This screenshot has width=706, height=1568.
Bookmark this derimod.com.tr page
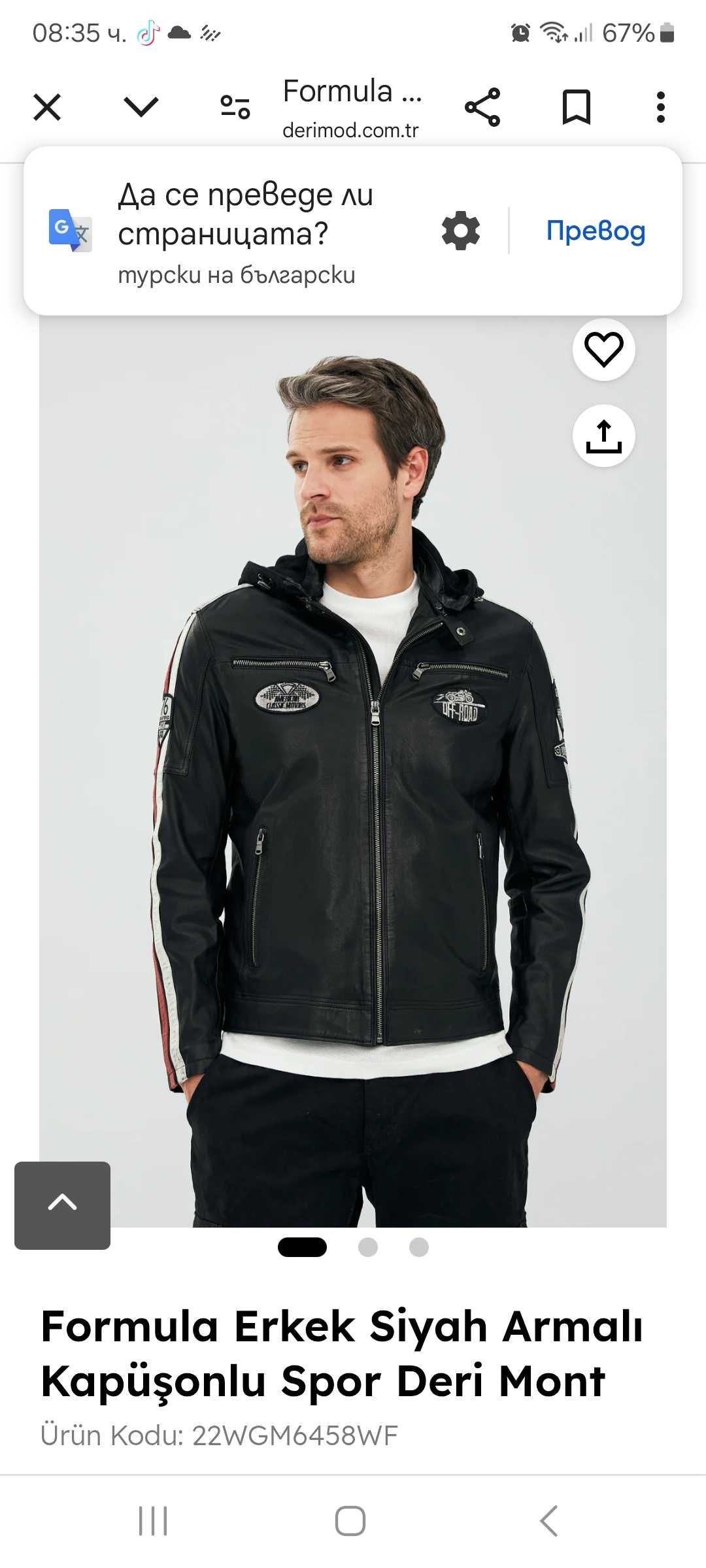click(x=577, y=107)
